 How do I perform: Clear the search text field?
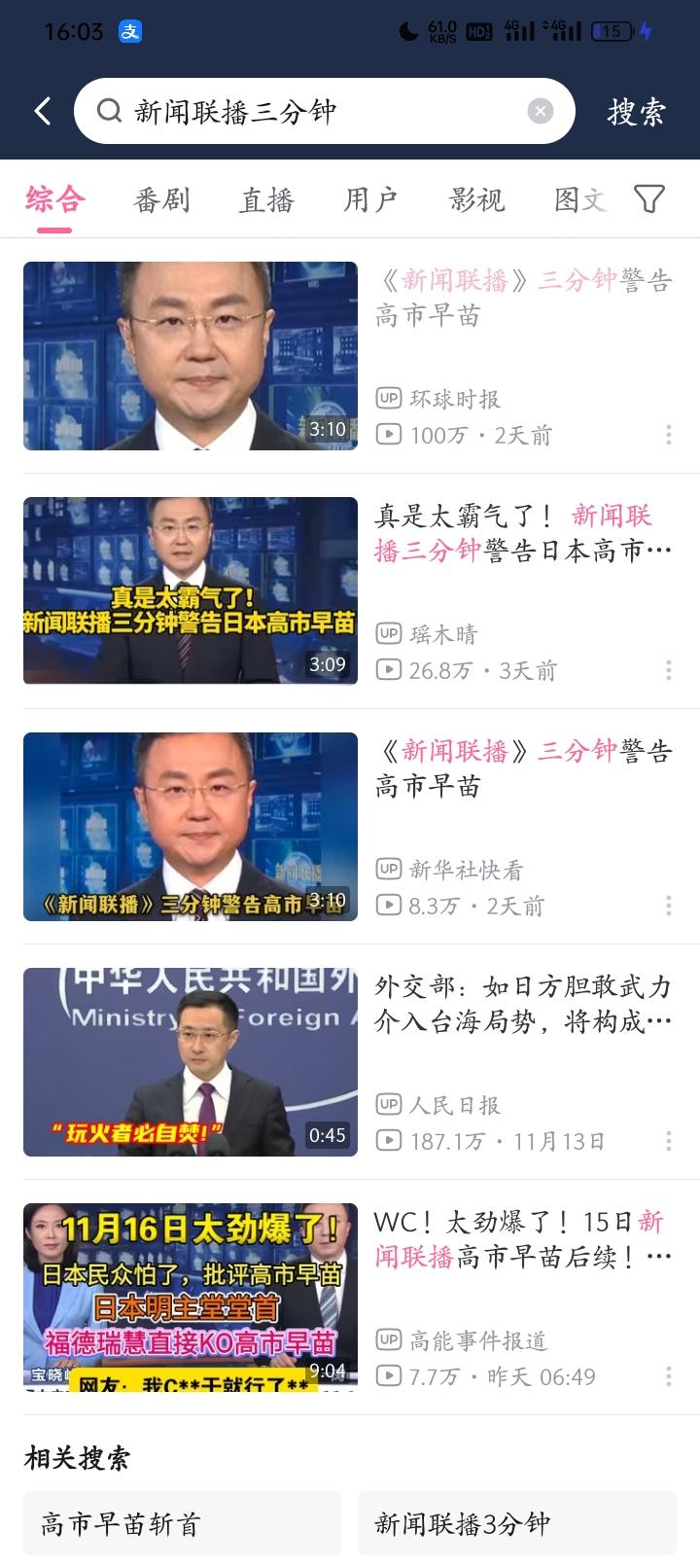coord(540,111)
